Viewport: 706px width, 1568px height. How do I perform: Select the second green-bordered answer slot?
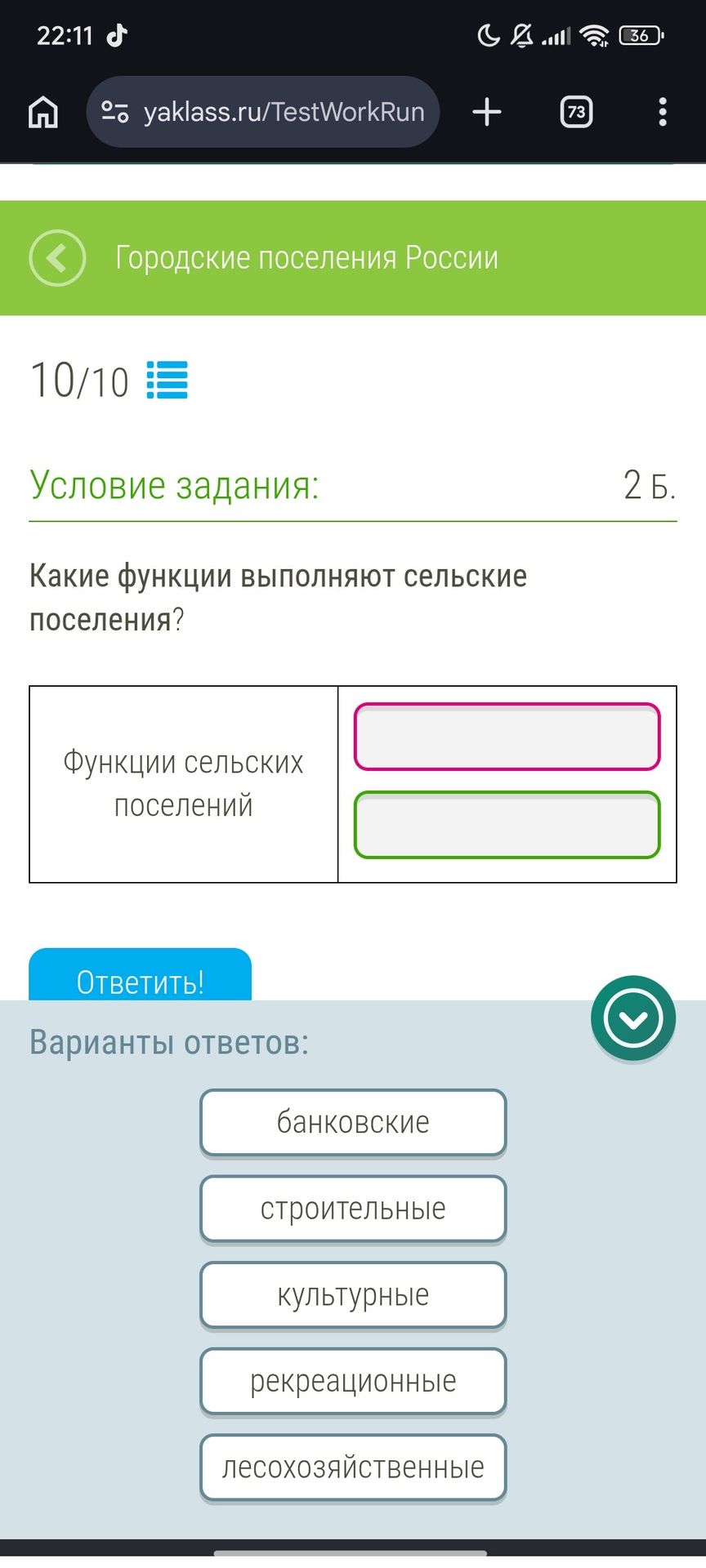(507, 825)
